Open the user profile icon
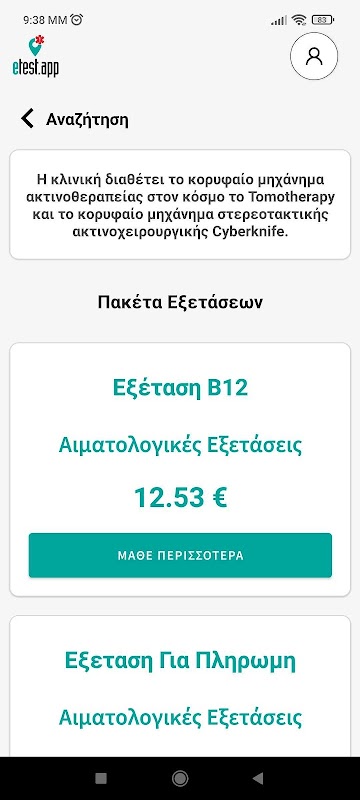The width and height of the screenshot is (360, 800). [x=314, y=56]
